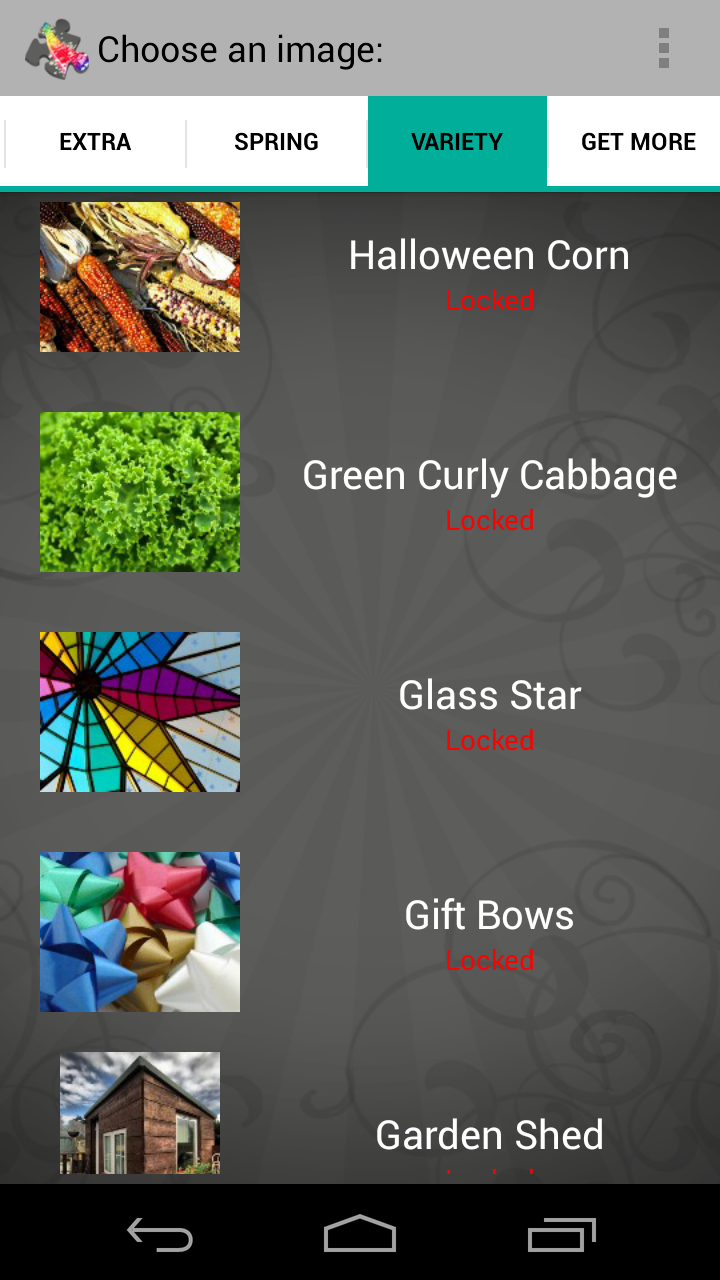Viewport: 720px width, 1280px height.
Task: Pick the Glass Star image
Action: (139, 711)
